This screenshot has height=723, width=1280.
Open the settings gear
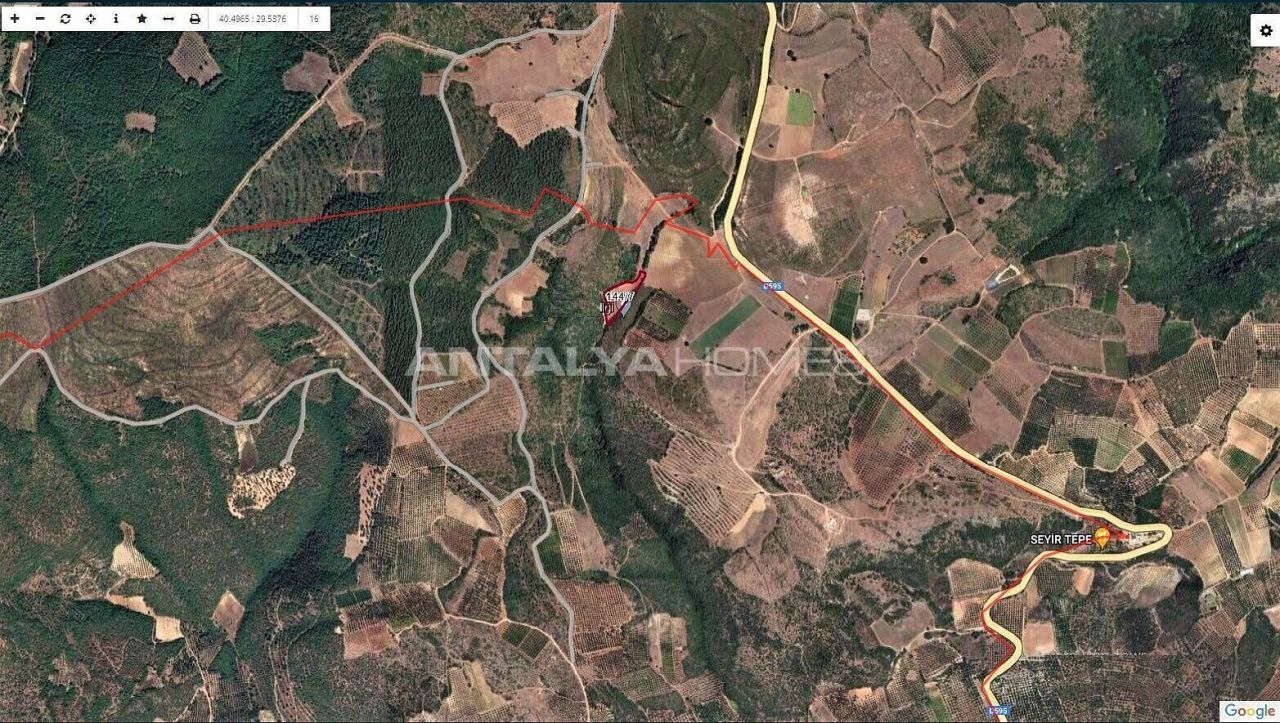(1265, 30)
